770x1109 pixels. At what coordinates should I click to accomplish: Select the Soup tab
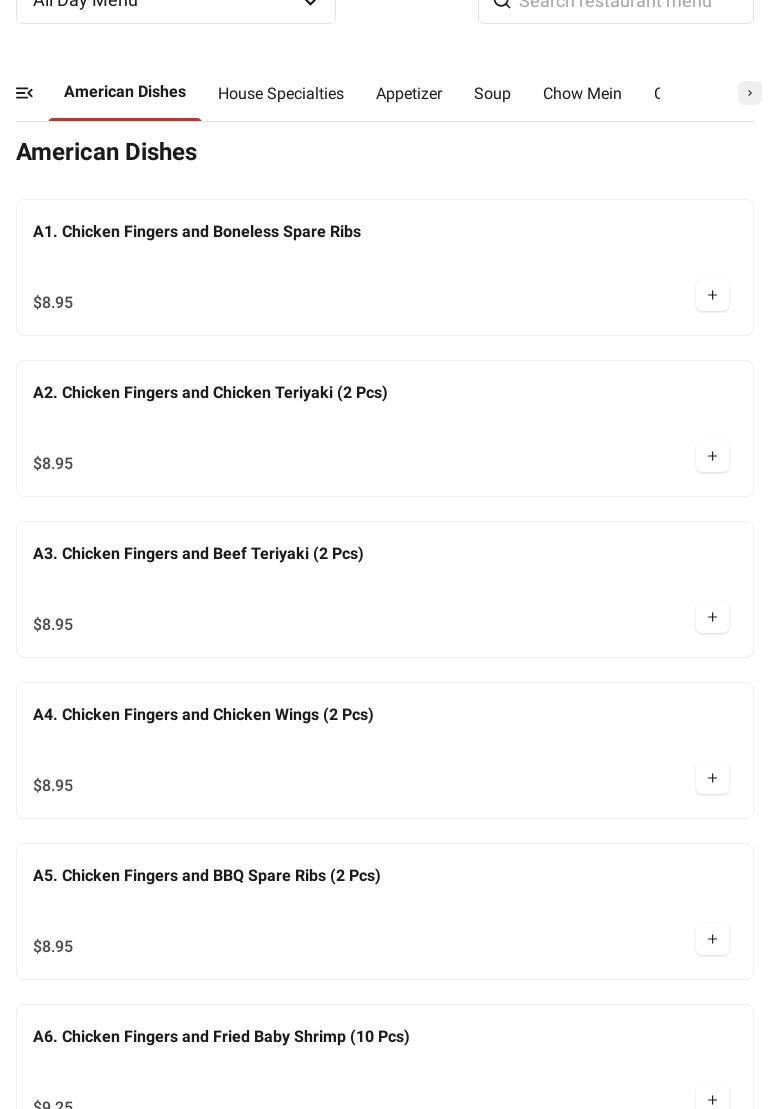pyautogui.click(x=492, y=94)
